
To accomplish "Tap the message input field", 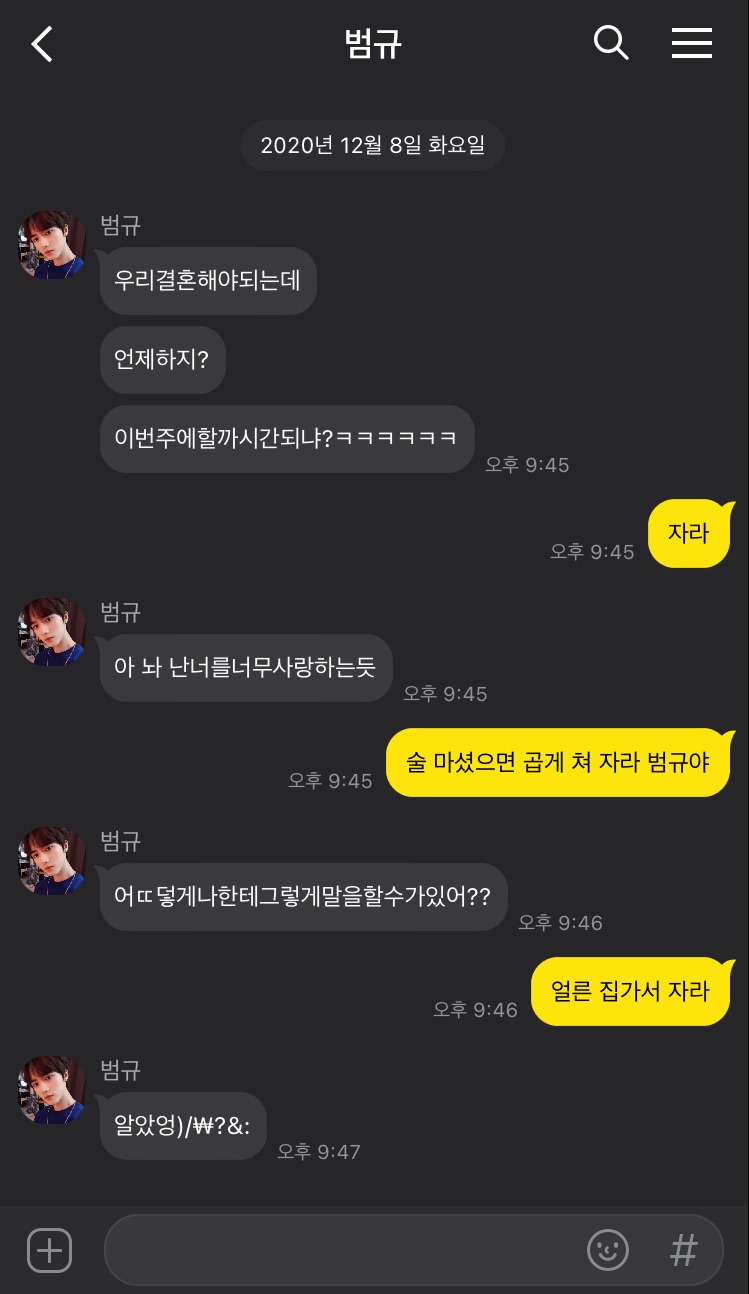I will pyautogui.click(x=340, y=1250).
